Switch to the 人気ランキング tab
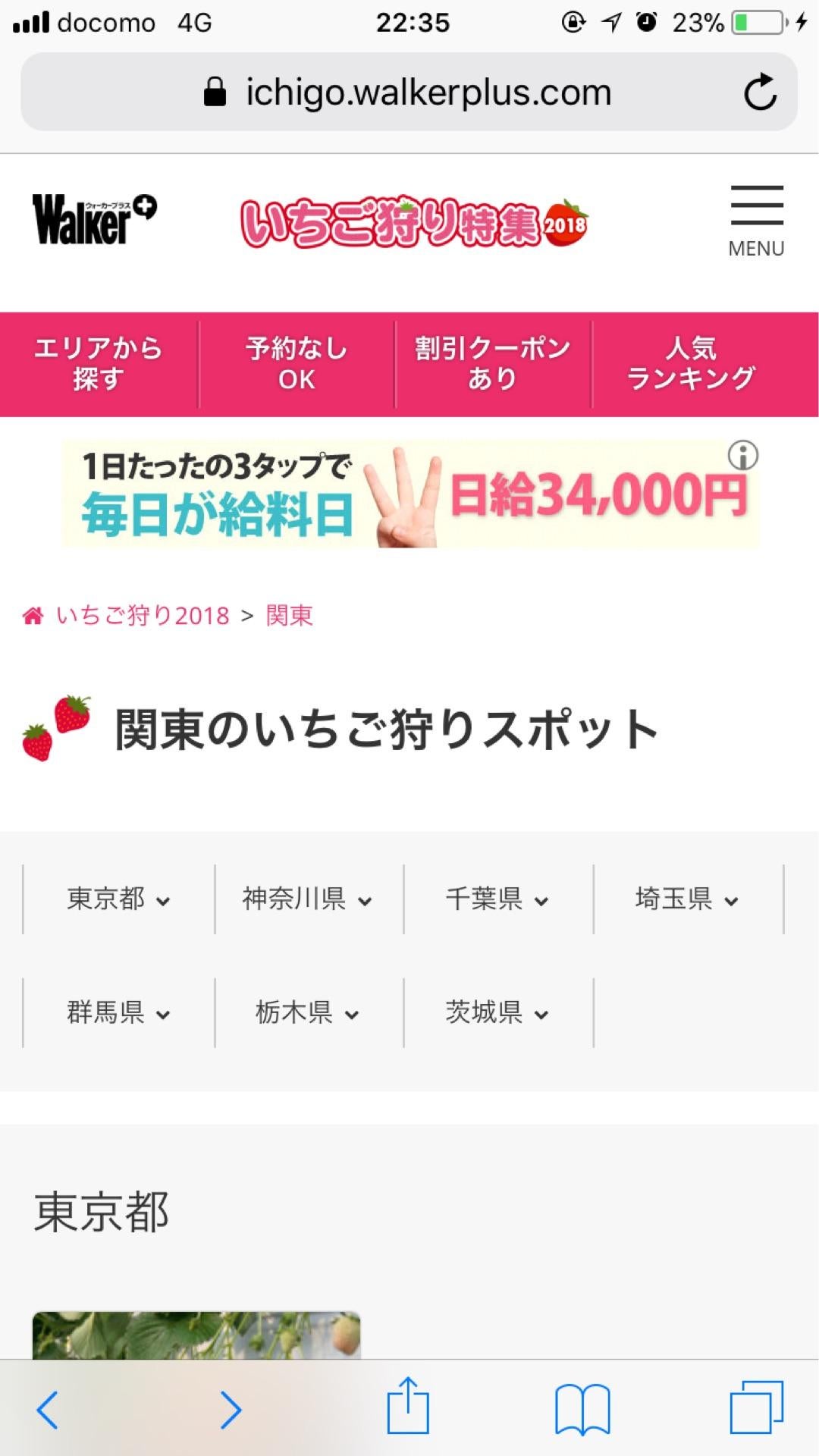The width and height of the screenshot is (819, 1456). click(x=691, y=364)
